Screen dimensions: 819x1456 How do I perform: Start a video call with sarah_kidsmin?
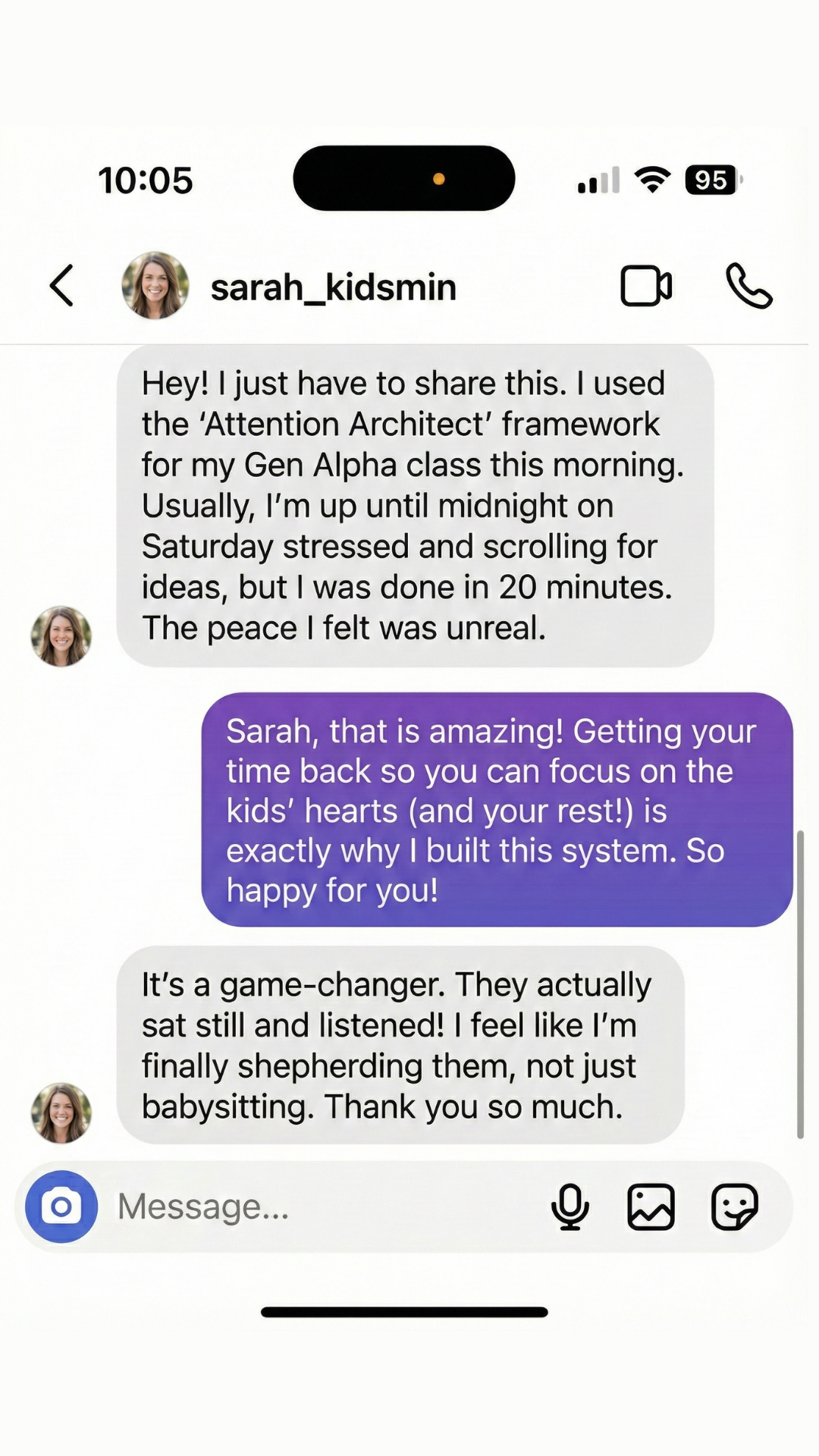(646, 286)
